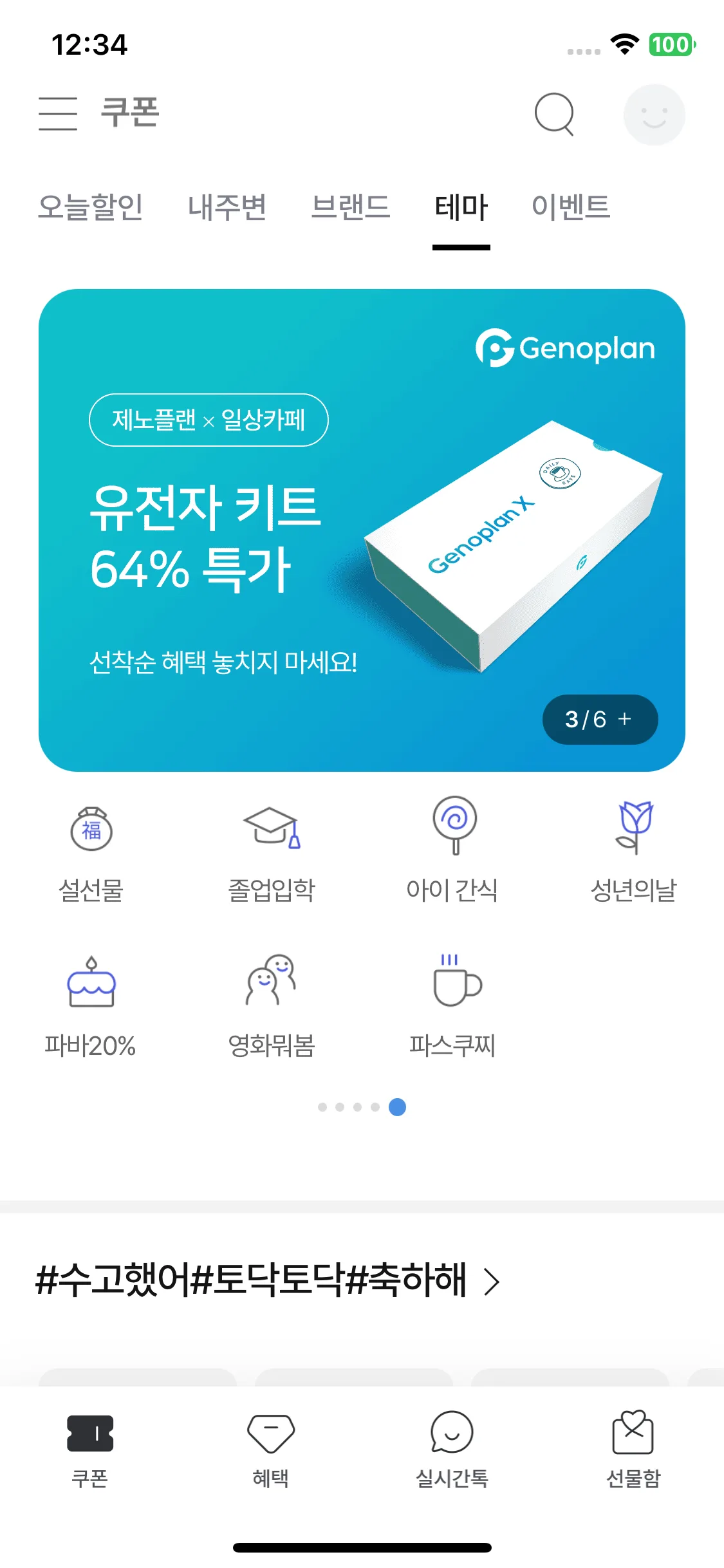Go to the 이벤트 tab
This screenshot has height=1568, width=724.
(571, 208)
